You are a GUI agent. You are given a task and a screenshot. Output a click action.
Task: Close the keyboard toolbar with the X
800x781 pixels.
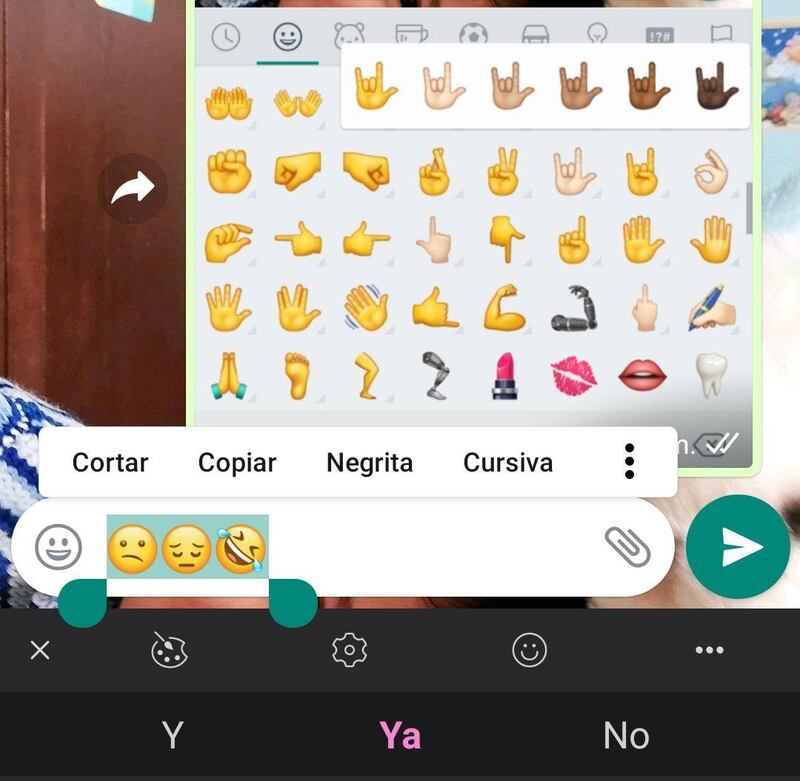[x=40, y=651]
